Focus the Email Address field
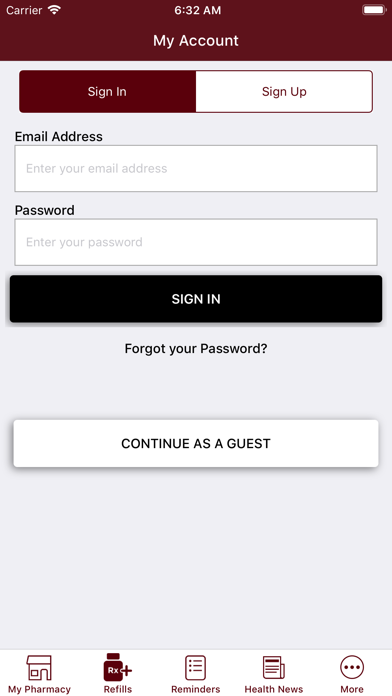 pos(196,168)
